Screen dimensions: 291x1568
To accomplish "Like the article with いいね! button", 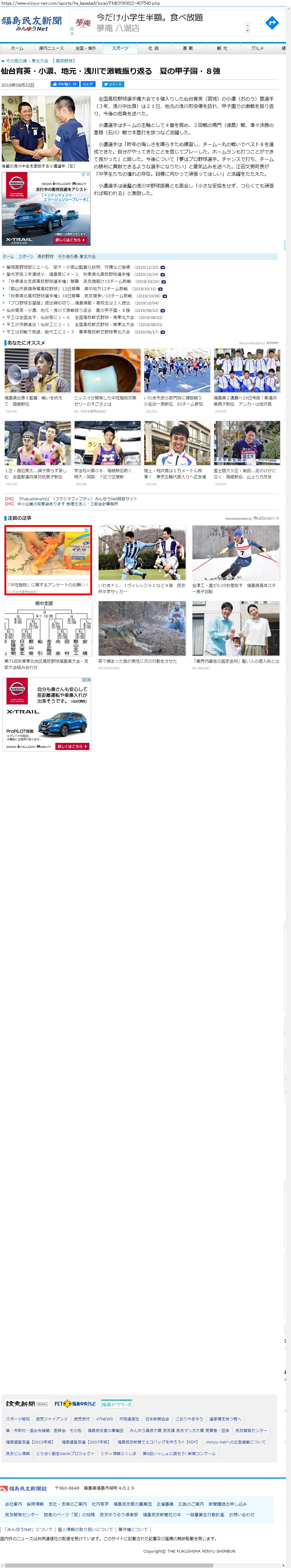I will (64, 85).
